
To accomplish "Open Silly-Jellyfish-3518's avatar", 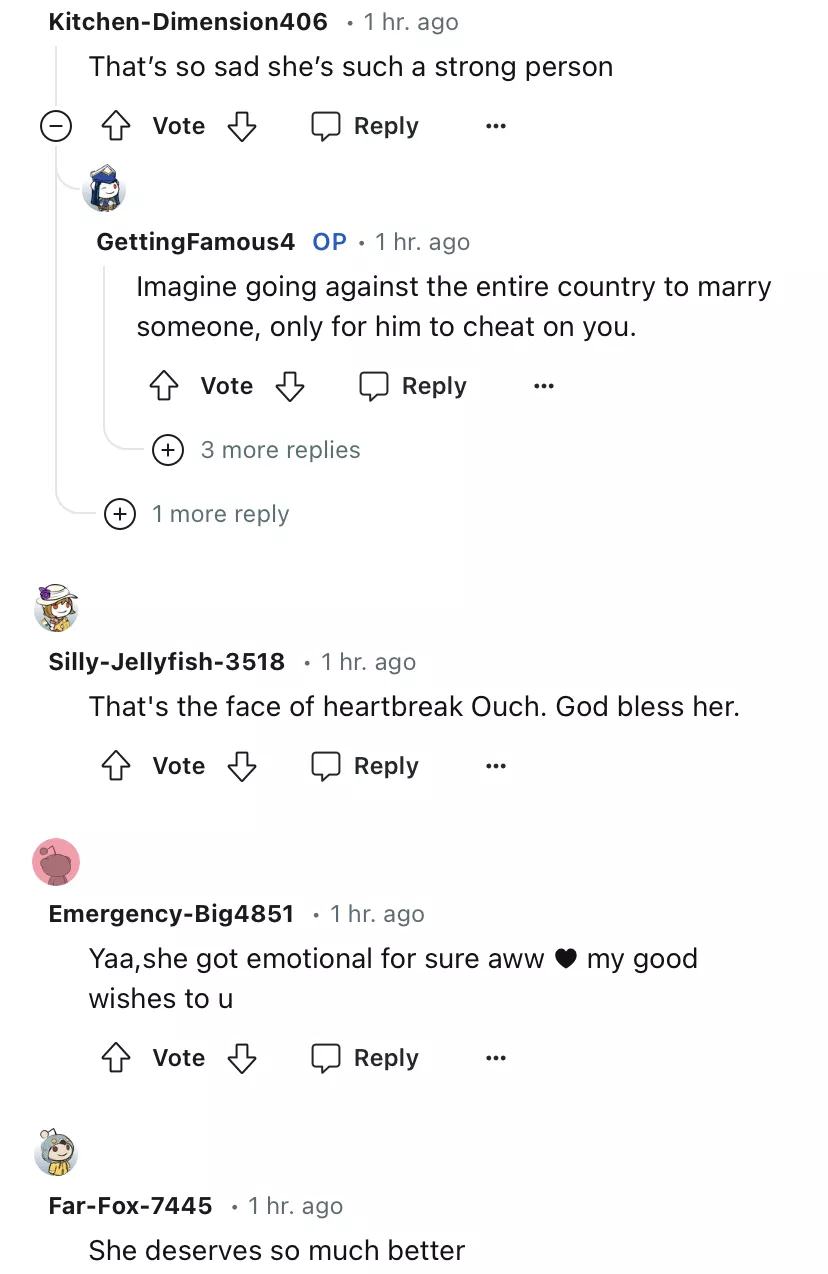I will 56,609.
